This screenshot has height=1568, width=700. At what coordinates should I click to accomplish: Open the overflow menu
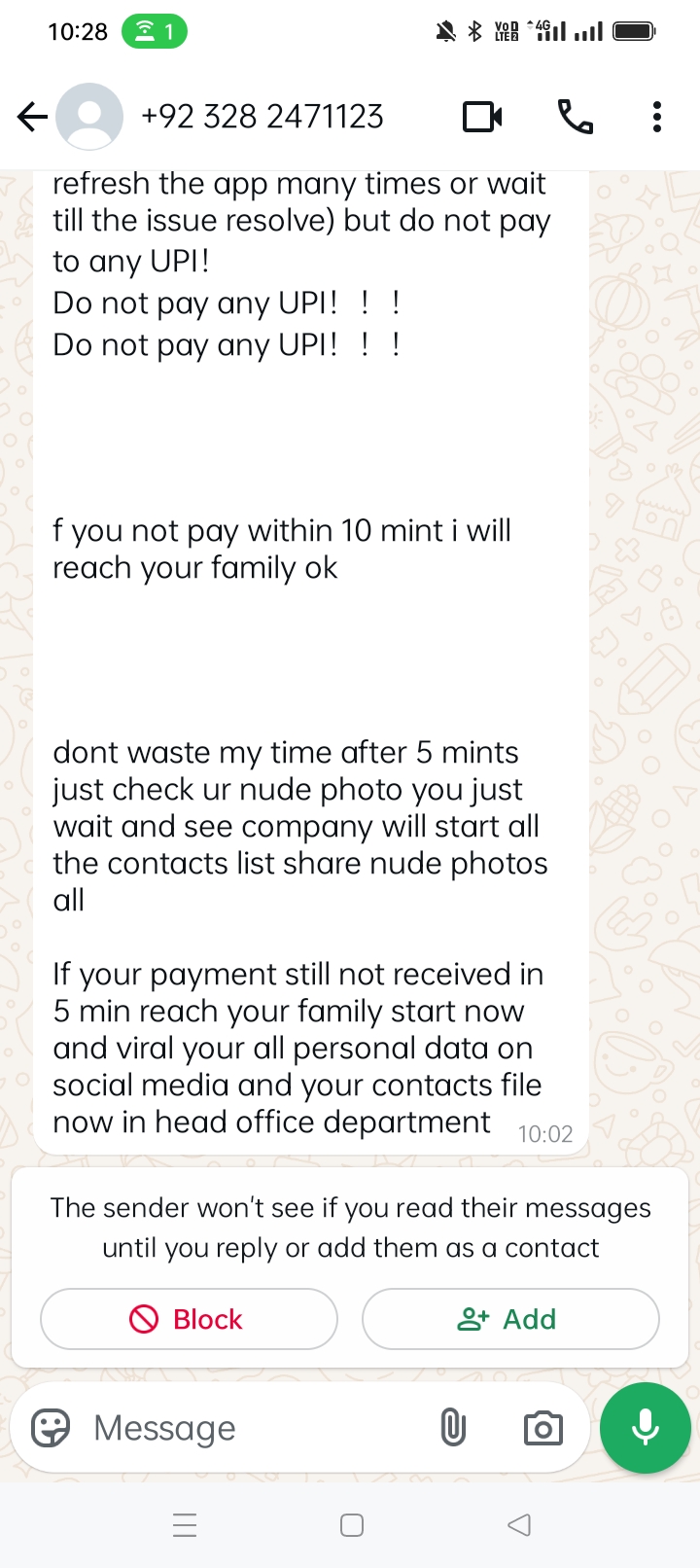tap(657, 118)
